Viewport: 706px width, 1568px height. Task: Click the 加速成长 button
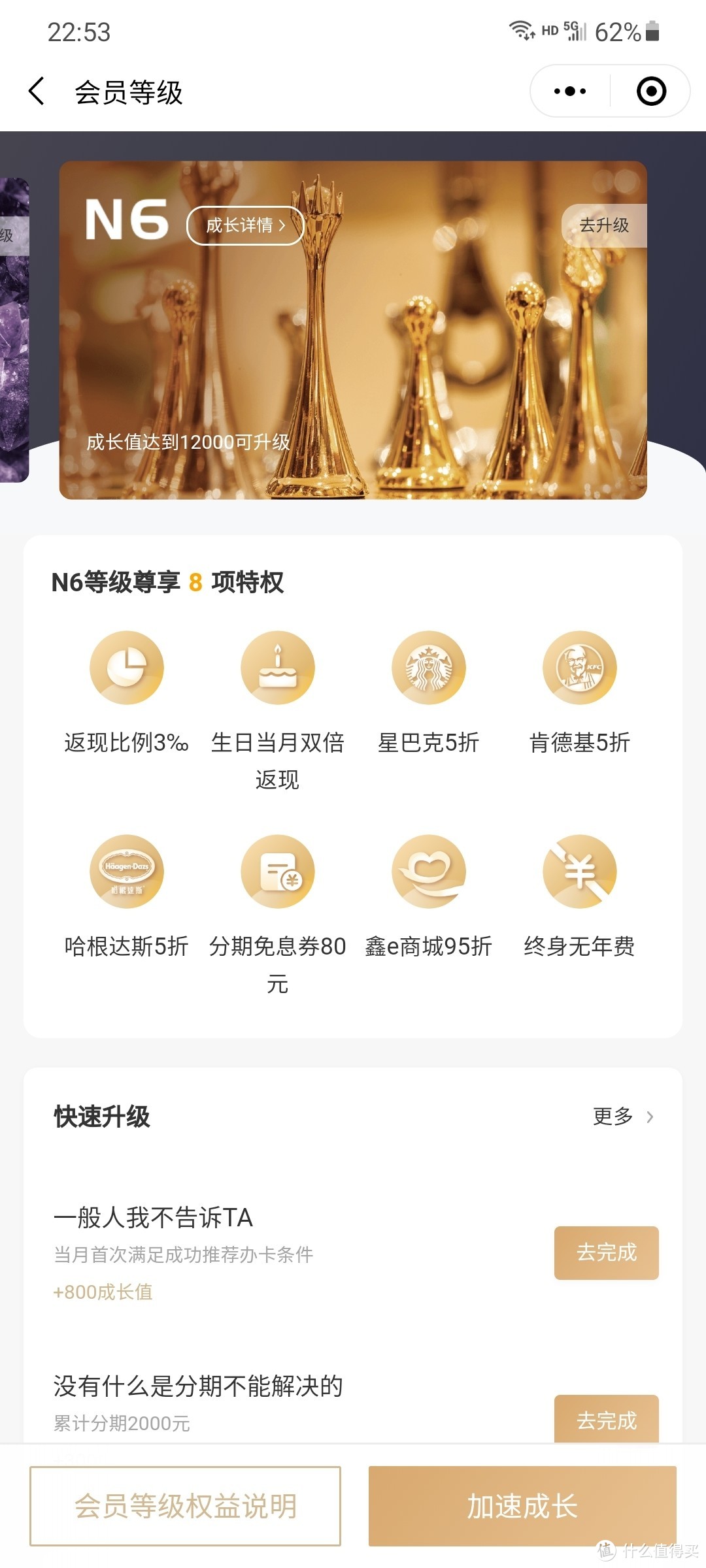521,1507
